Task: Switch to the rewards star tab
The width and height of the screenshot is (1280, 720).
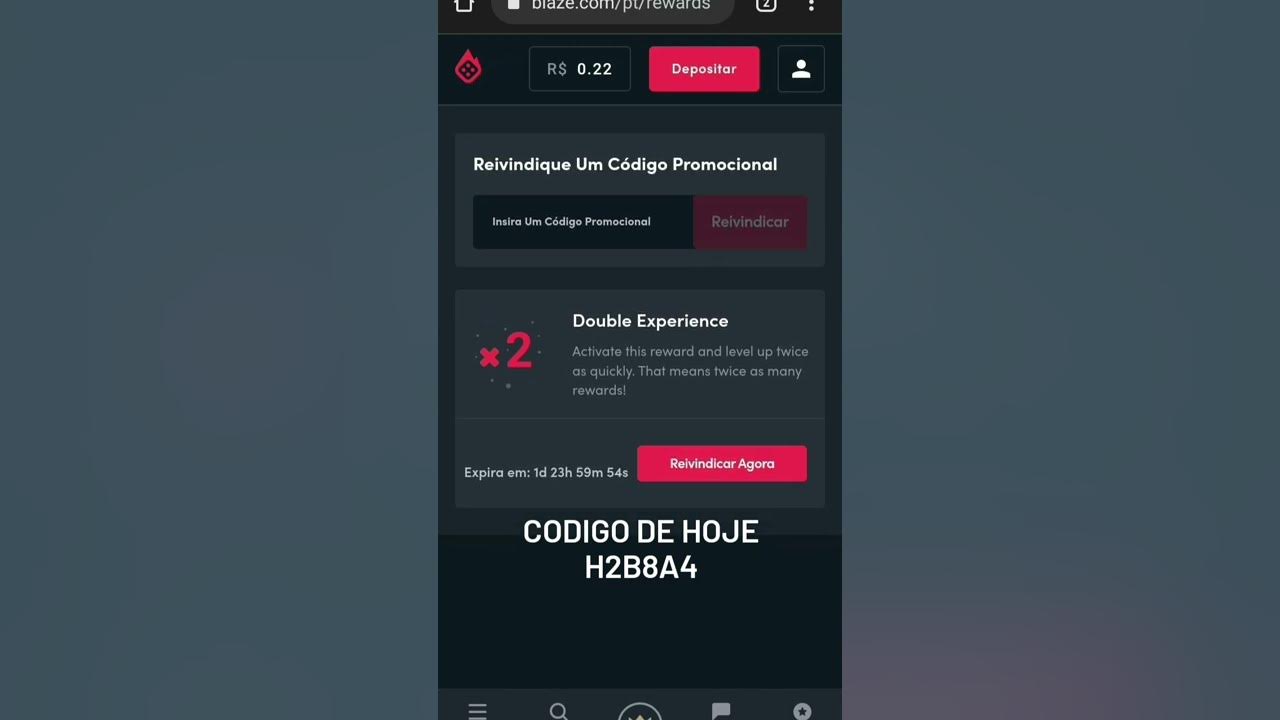Action: click(x=802, y=711)
